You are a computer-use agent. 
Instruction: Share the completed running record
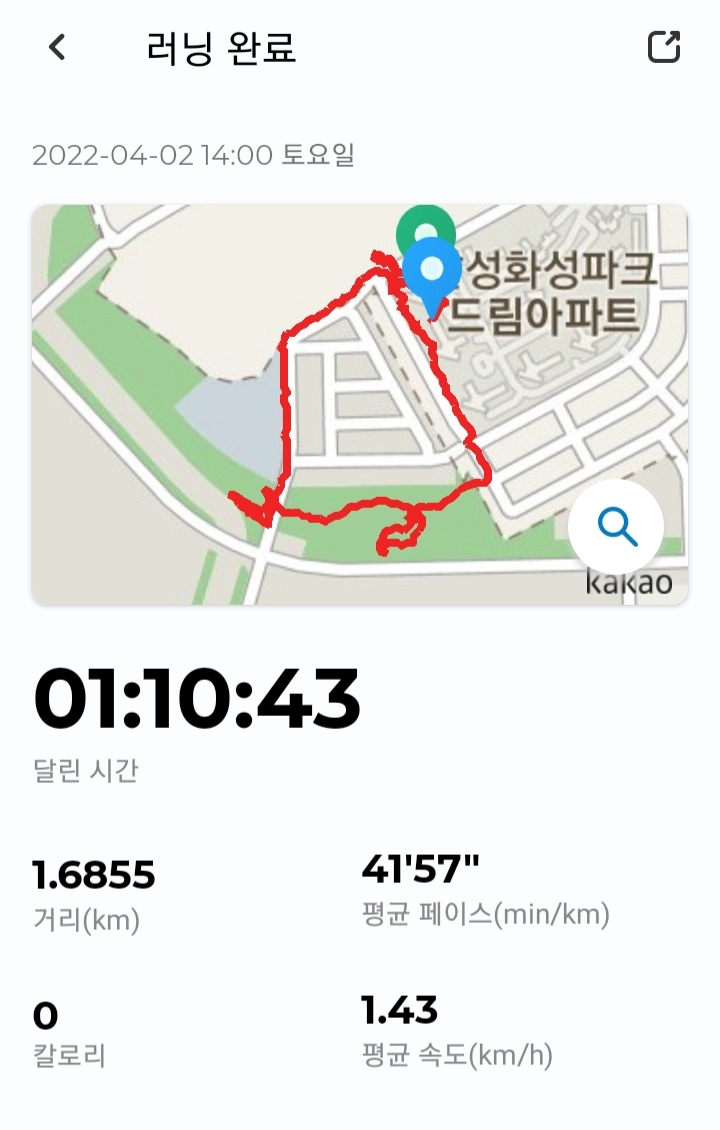coord(664,47)
